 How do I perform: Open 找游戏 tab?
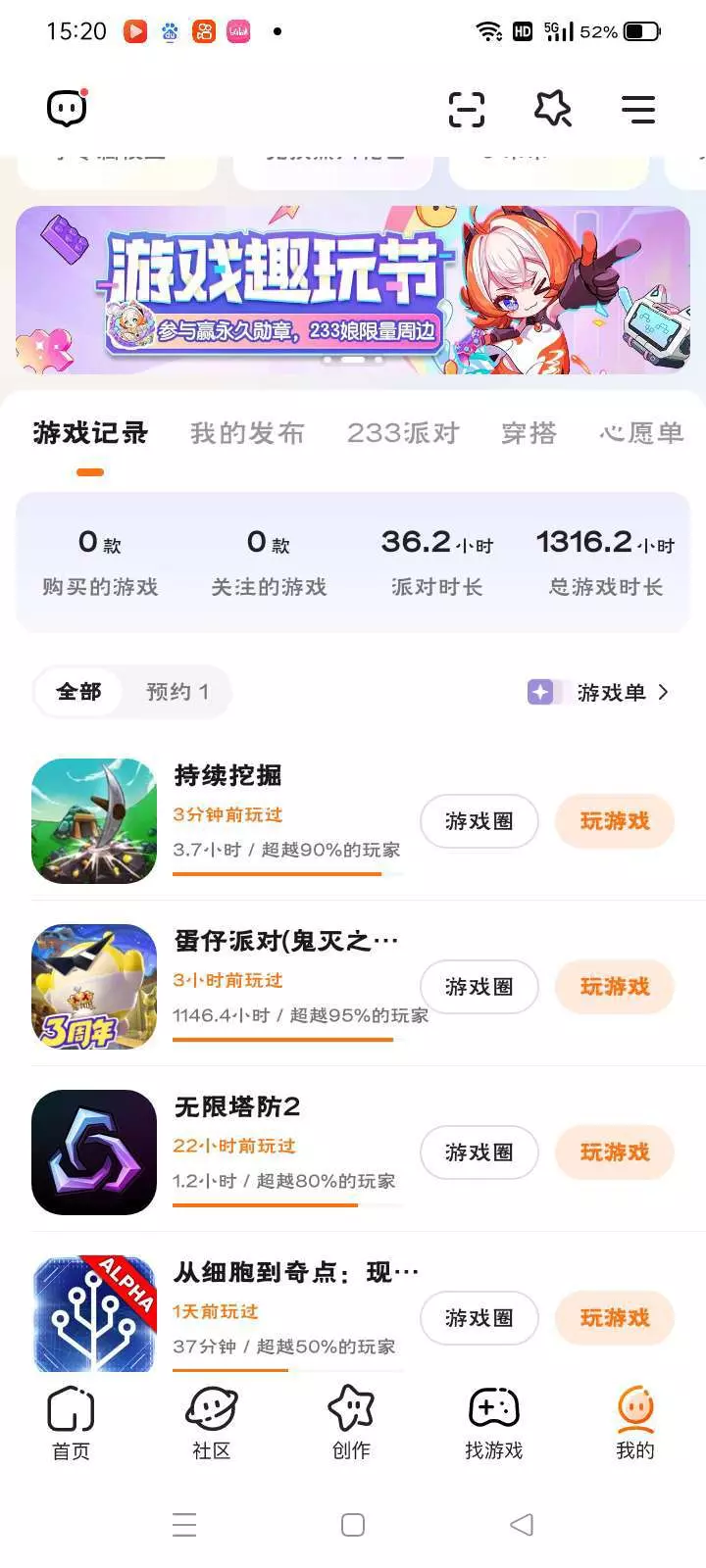[x=494, y=1423]
